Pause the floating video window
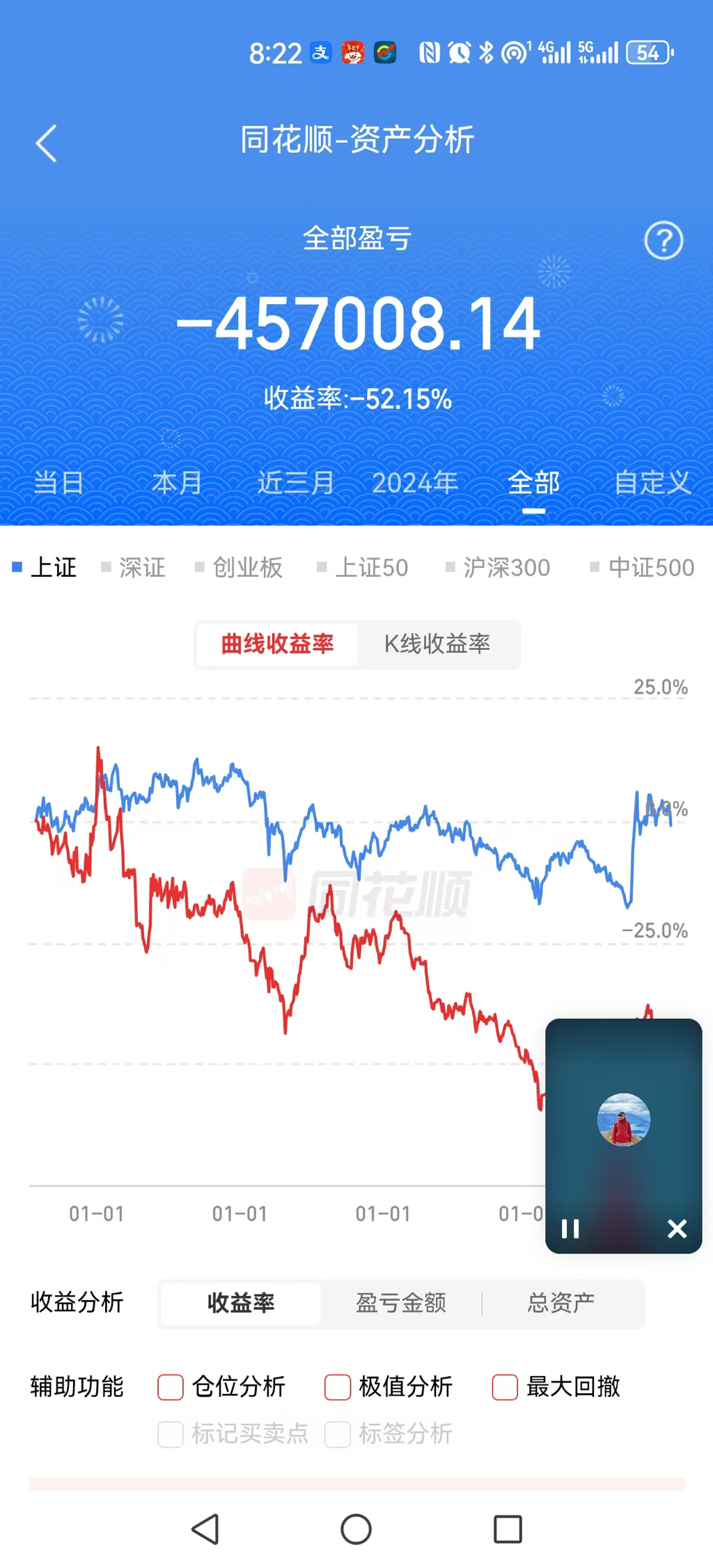 click(570, 1228)
